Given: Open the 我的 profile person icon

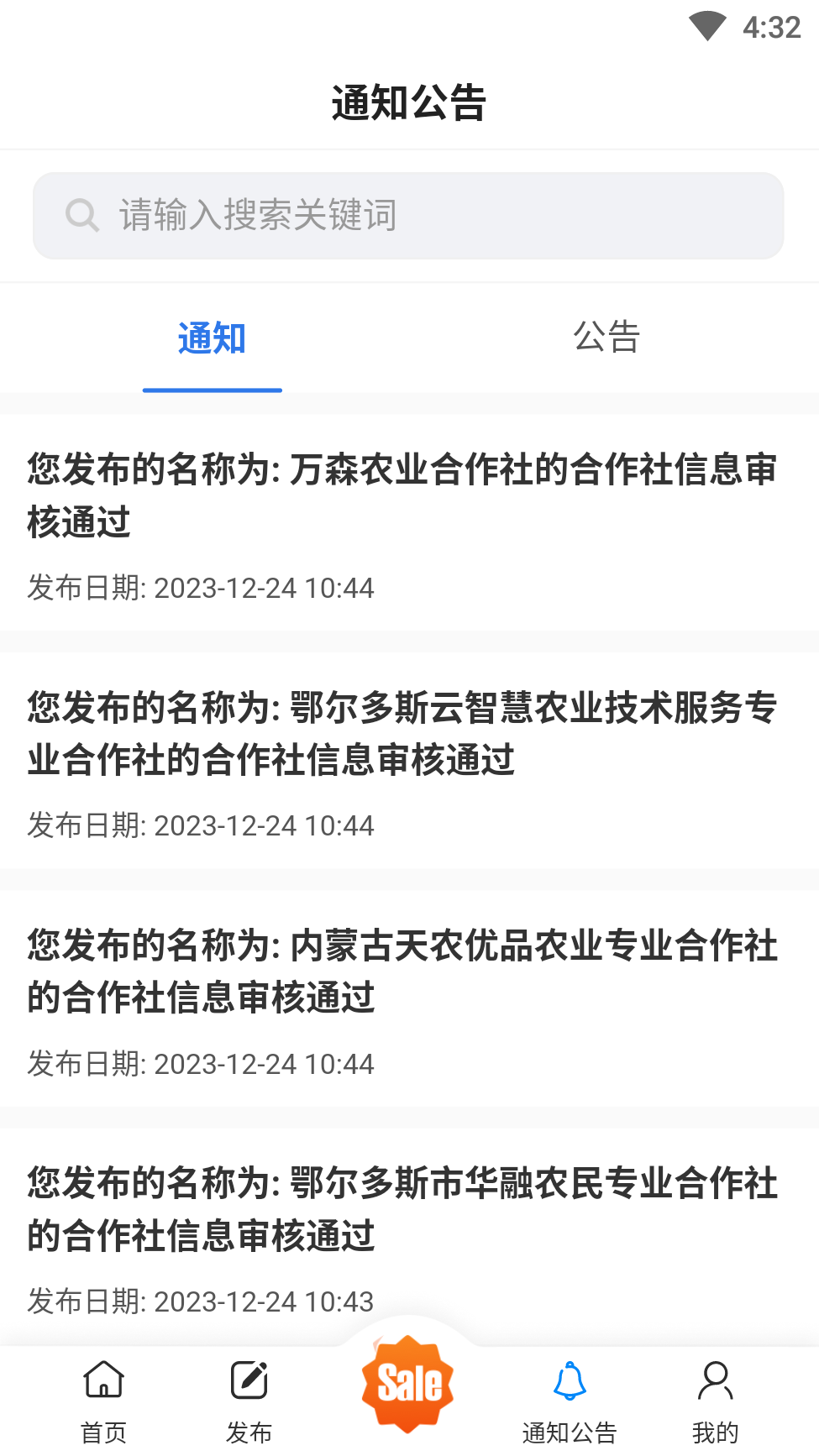Looking at the screenshot, I should tap(717, 1379).
